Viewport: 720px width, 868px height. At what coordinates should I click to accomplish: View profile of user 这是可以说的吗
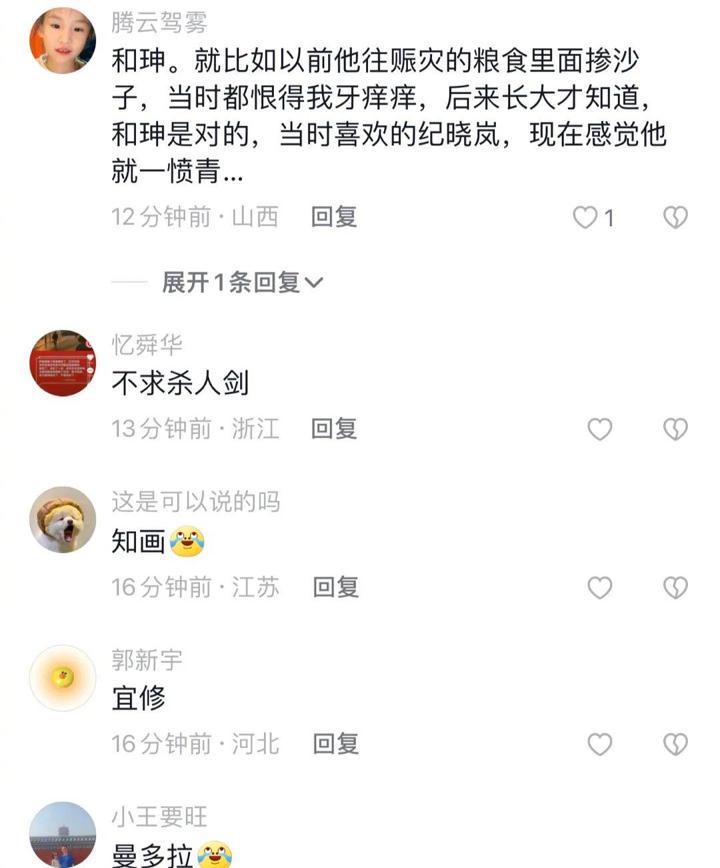coord(63,520)
